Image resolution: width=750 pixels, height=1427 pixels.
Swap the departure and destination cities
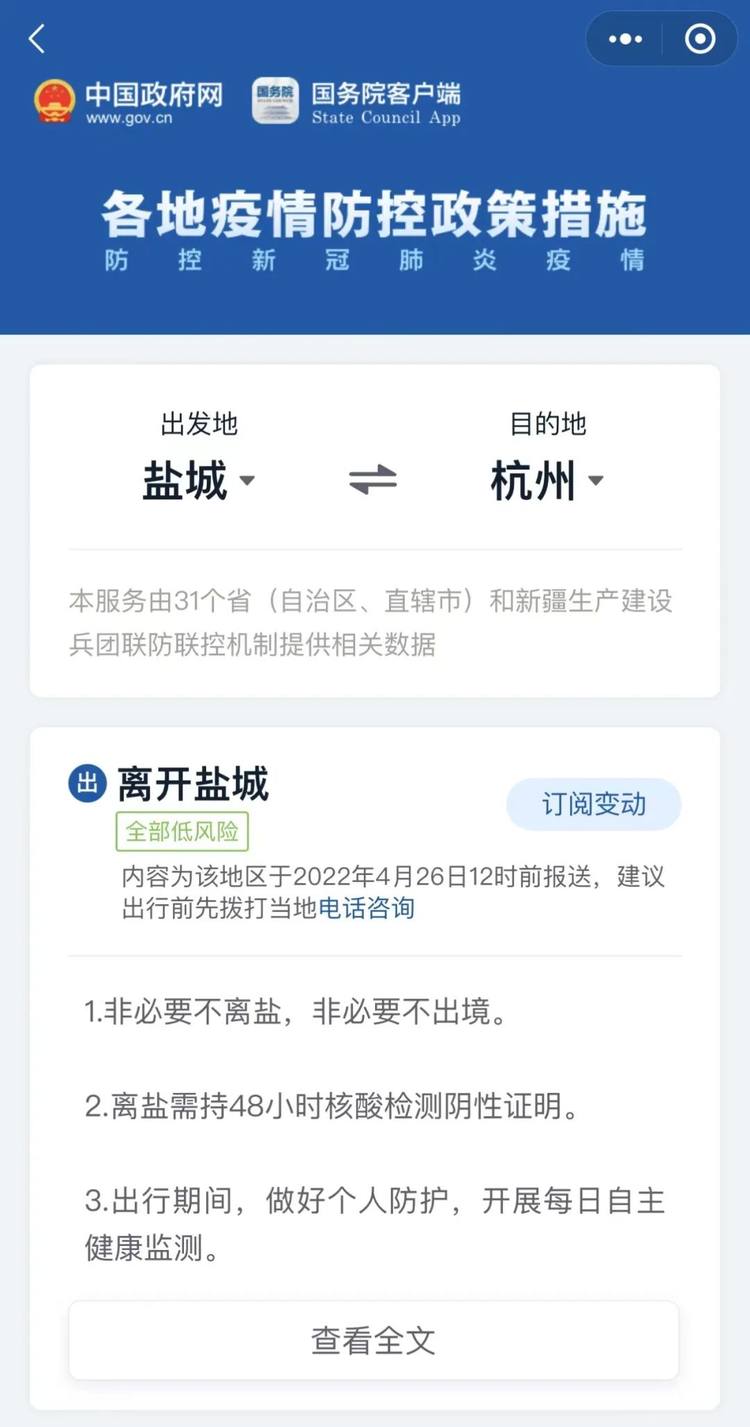click(373, 480)
